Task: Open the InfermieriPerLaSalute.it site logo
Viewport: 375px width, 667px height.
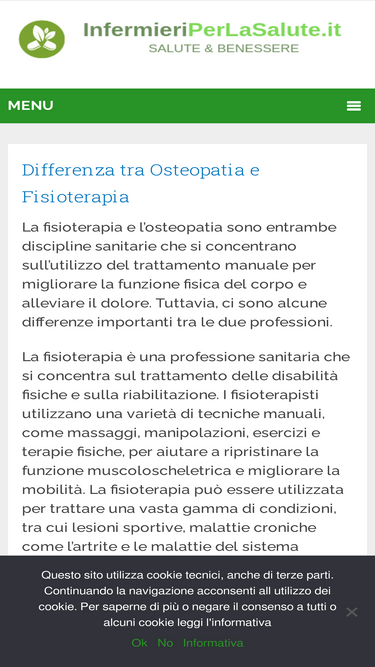Action: click(x=180, y=39)
